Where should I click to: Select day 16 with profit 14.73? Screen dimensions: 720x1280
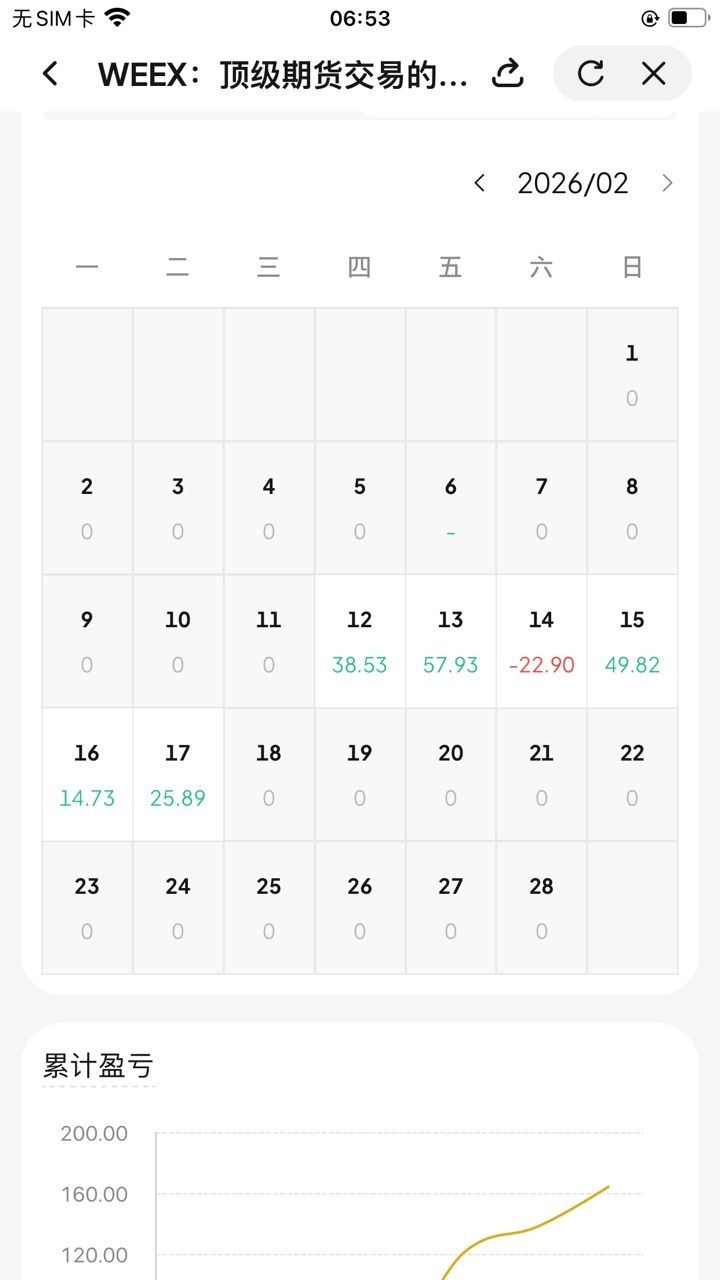pos(87,775)
